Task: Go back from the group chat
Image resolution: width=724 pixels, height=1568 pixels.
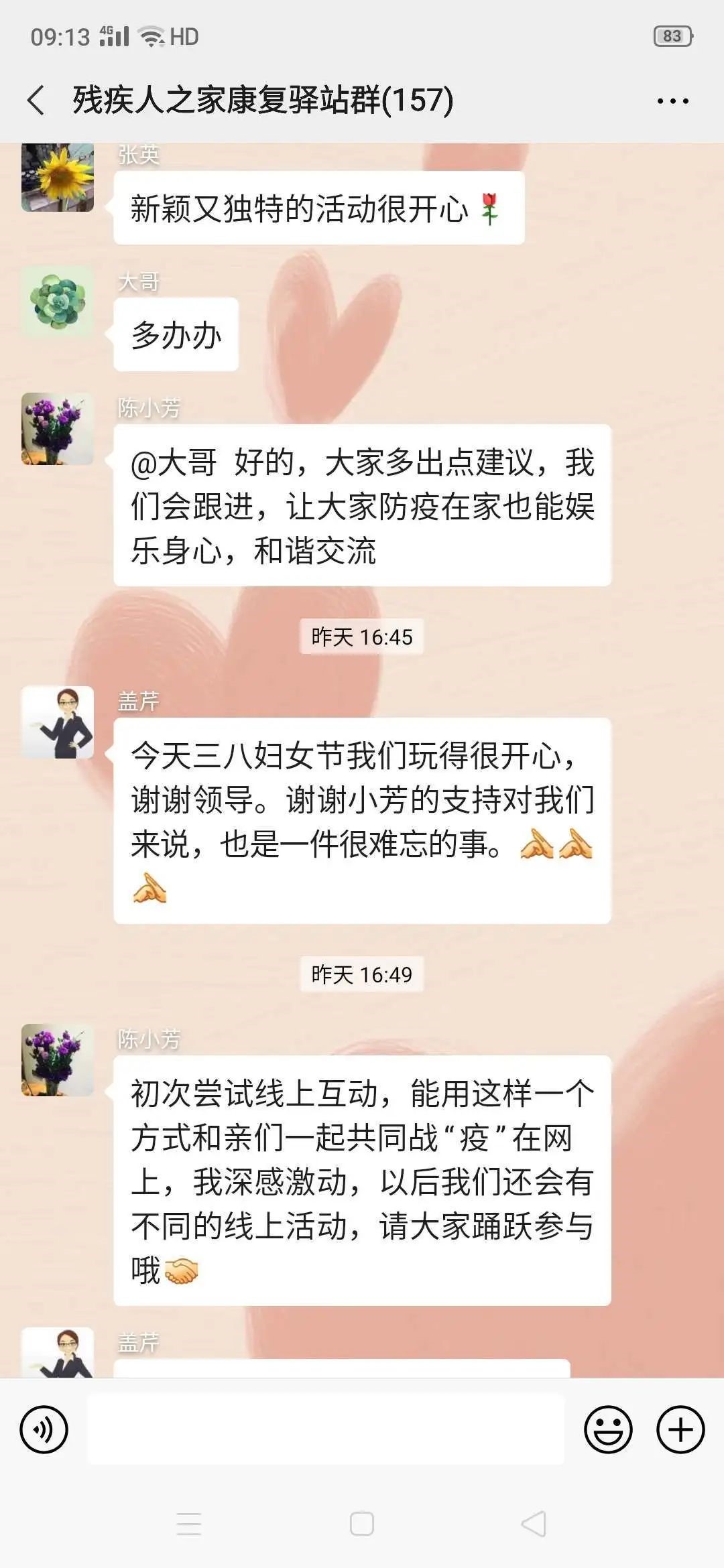Action: [x=37, y=101]
